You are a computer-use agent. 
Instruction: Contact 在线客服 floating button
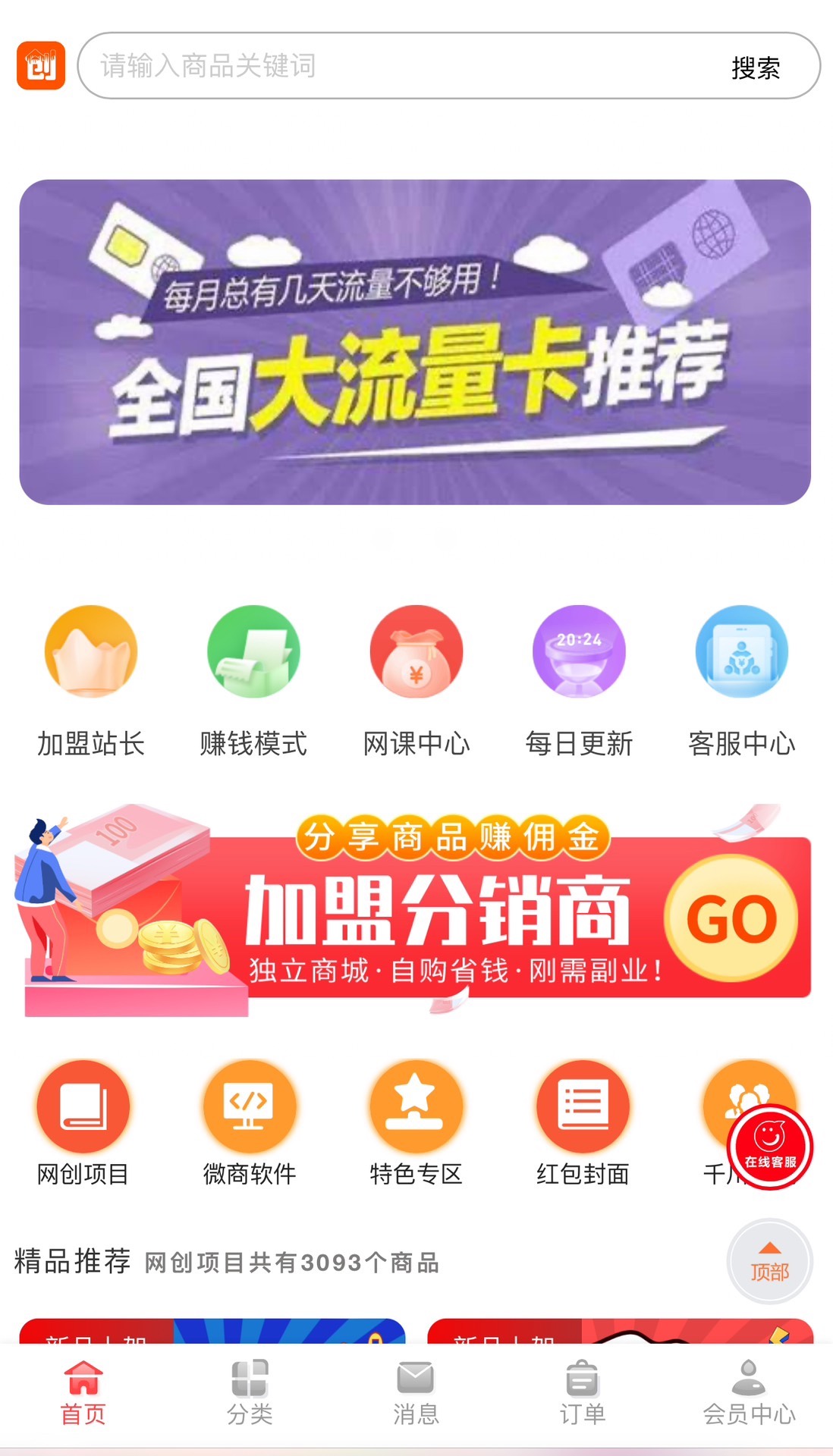[769, 1147]
